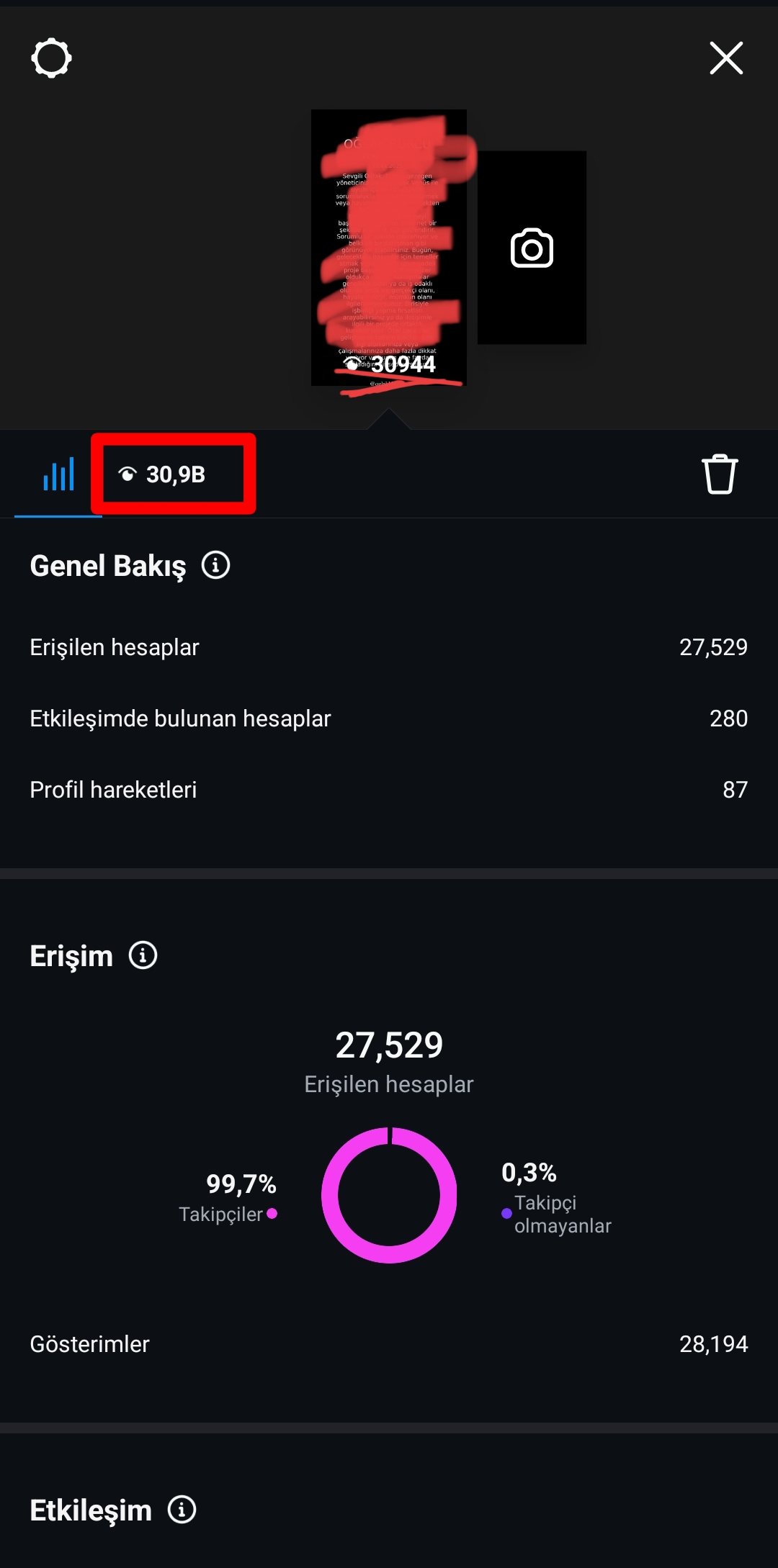778x1568 pixels.
Task: Switch to the insights bar chart tab
Action: tap(58, 474)
